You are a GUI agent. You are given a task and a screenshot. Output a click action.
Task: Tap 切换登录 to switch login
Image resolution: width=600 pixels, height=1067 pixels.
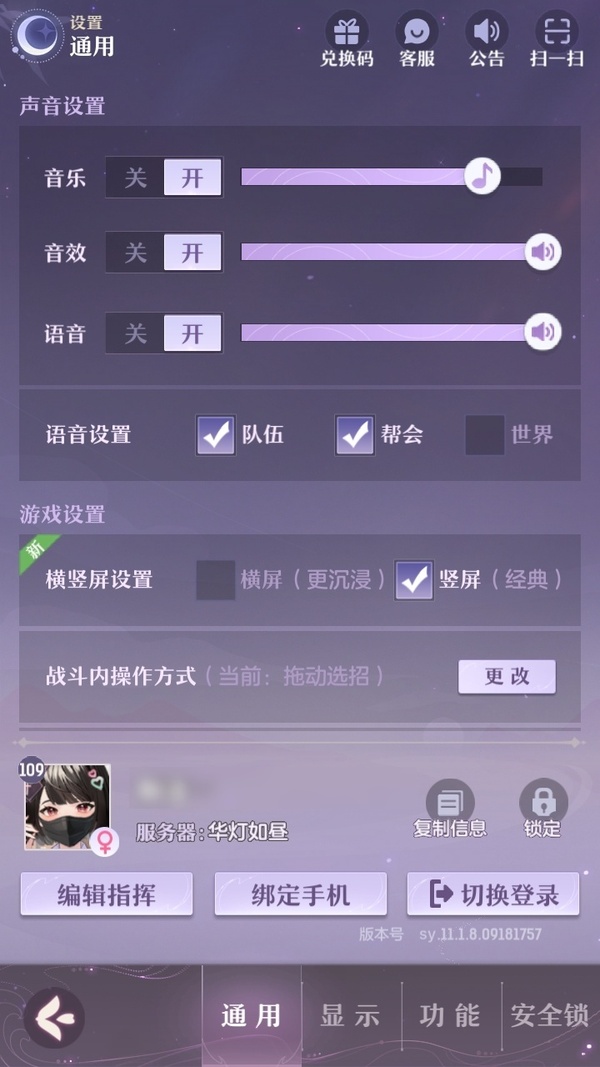click(493, 894)
